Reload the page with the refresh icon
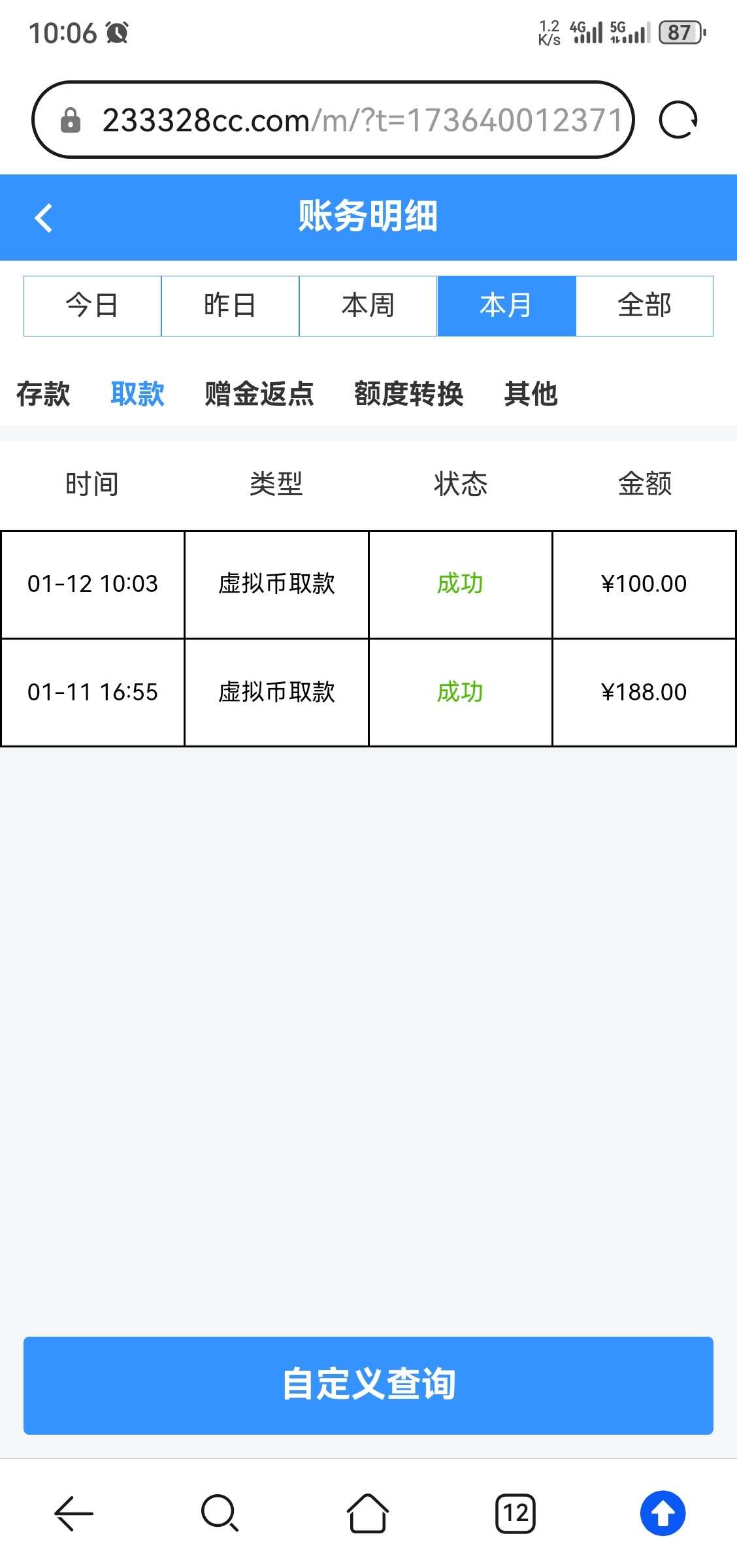737x1568 pixels. coord(678,120)
